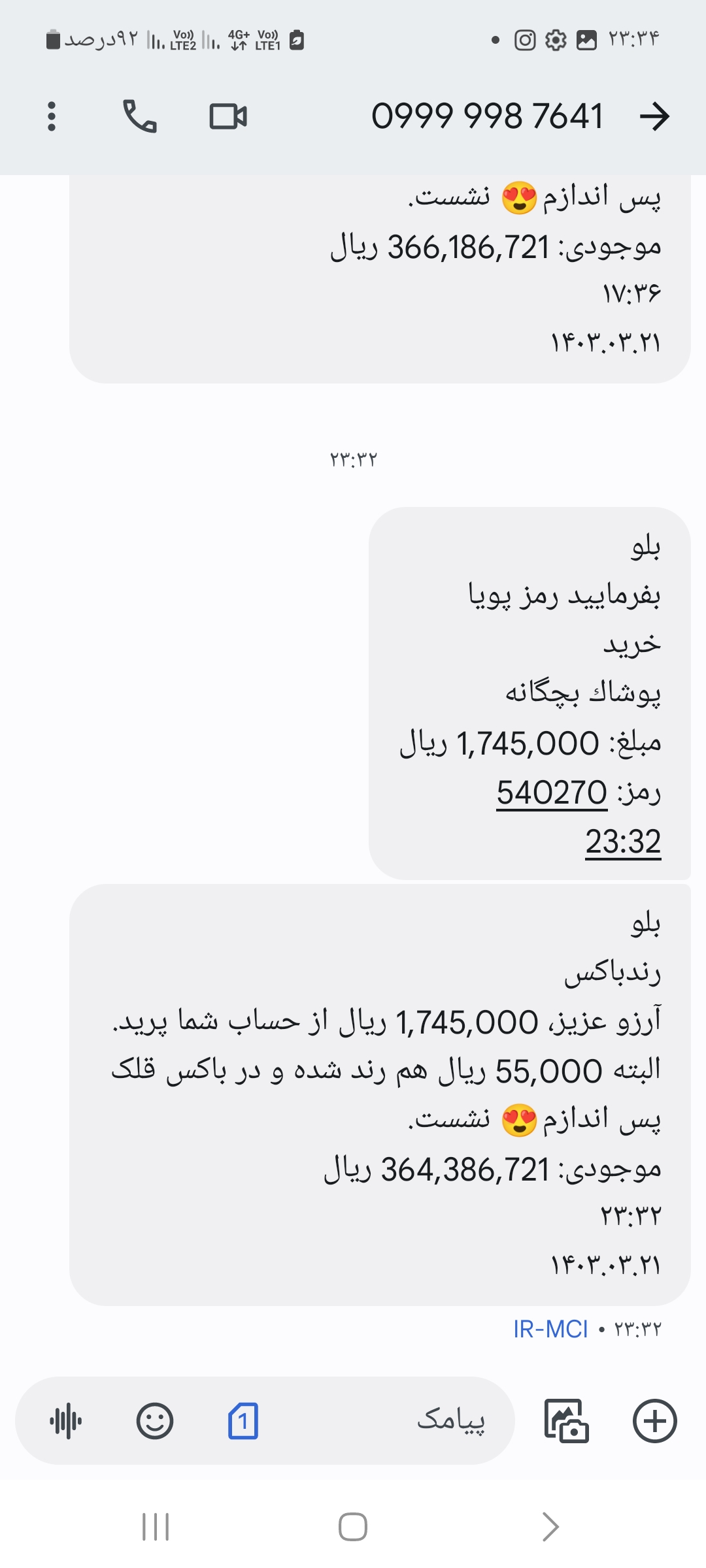Open the gallery and camera picker
This screenshot has width=706, height=1568.
[x=566, y=1420]
